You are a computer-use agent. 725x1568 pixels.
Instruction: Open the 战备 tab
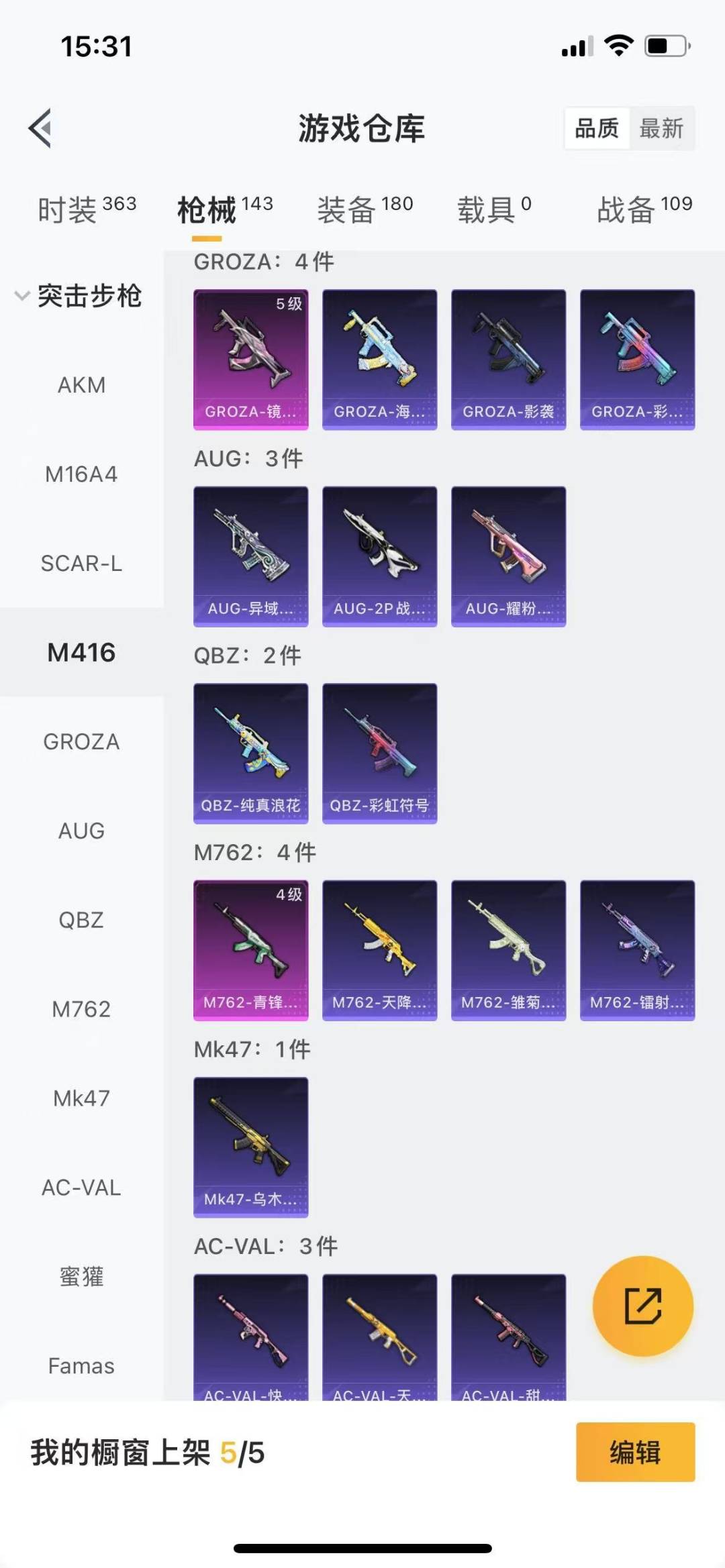coord(644,209)
